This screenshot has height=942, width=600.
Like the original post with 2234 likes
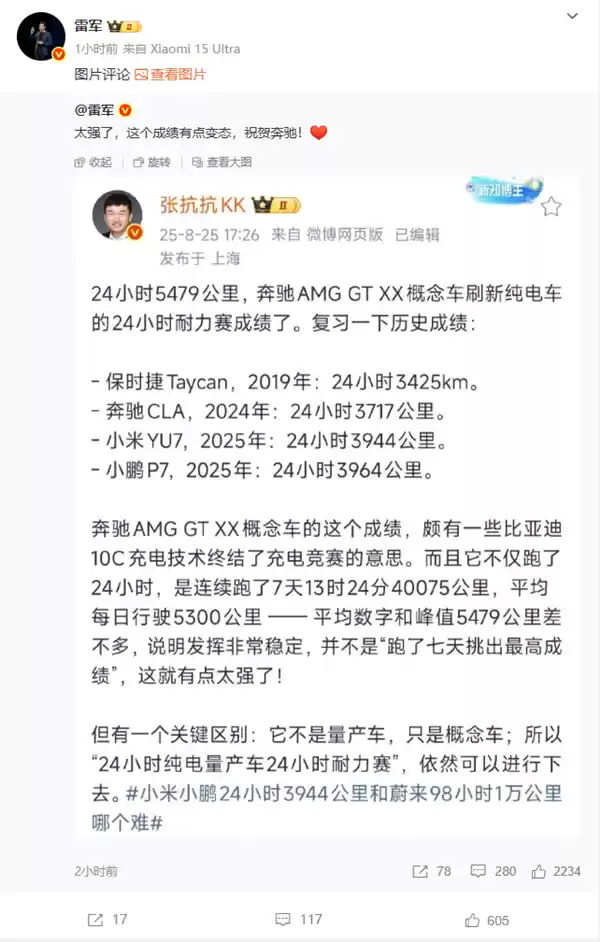coord(556,871)
